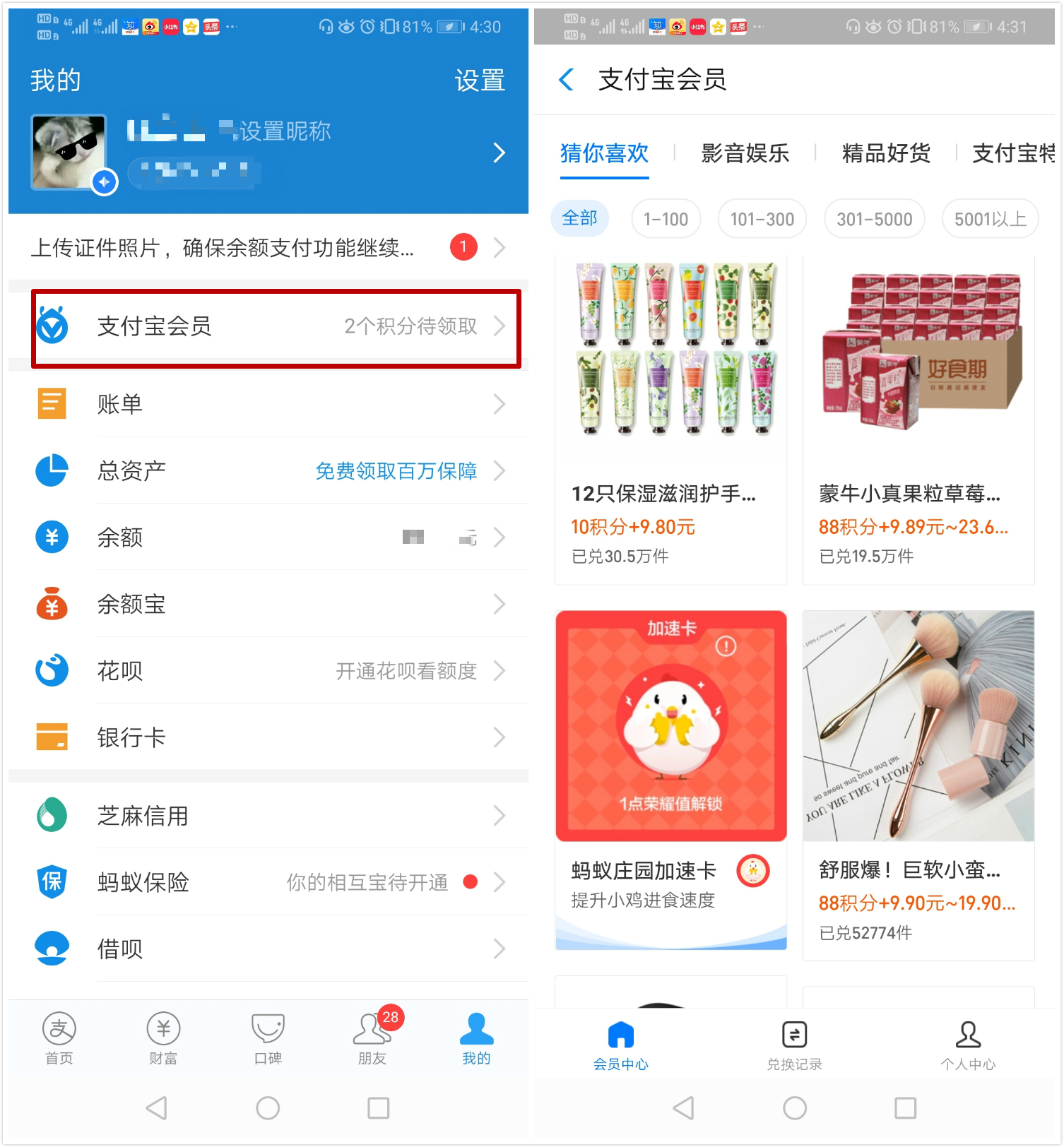Open 设置 from the 我的 header
This screenshot has width=1064, height=1147.
pyautogui.click(x=479, y=81)
